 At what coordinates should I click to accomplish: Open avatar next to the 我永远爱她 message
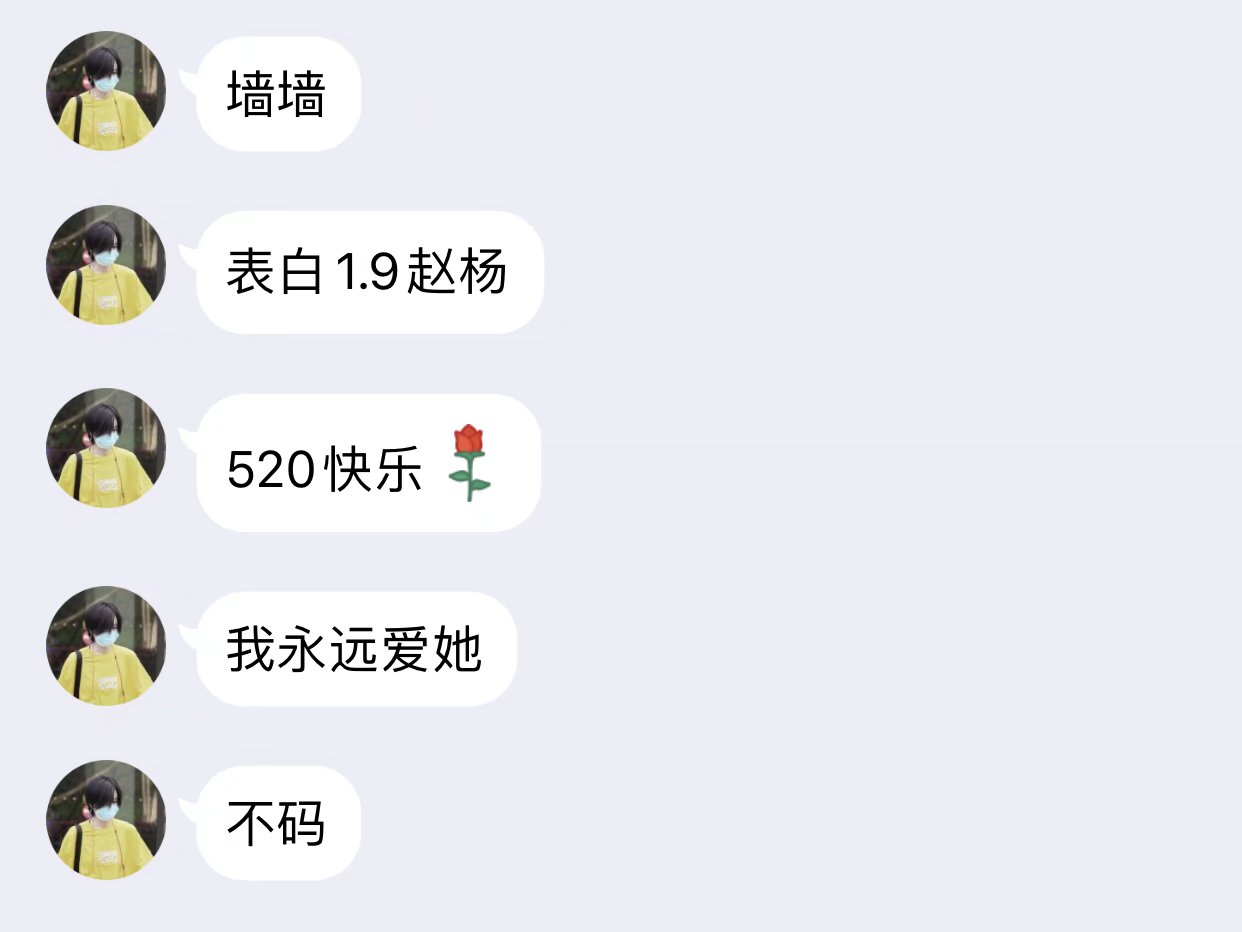point(106,646)
